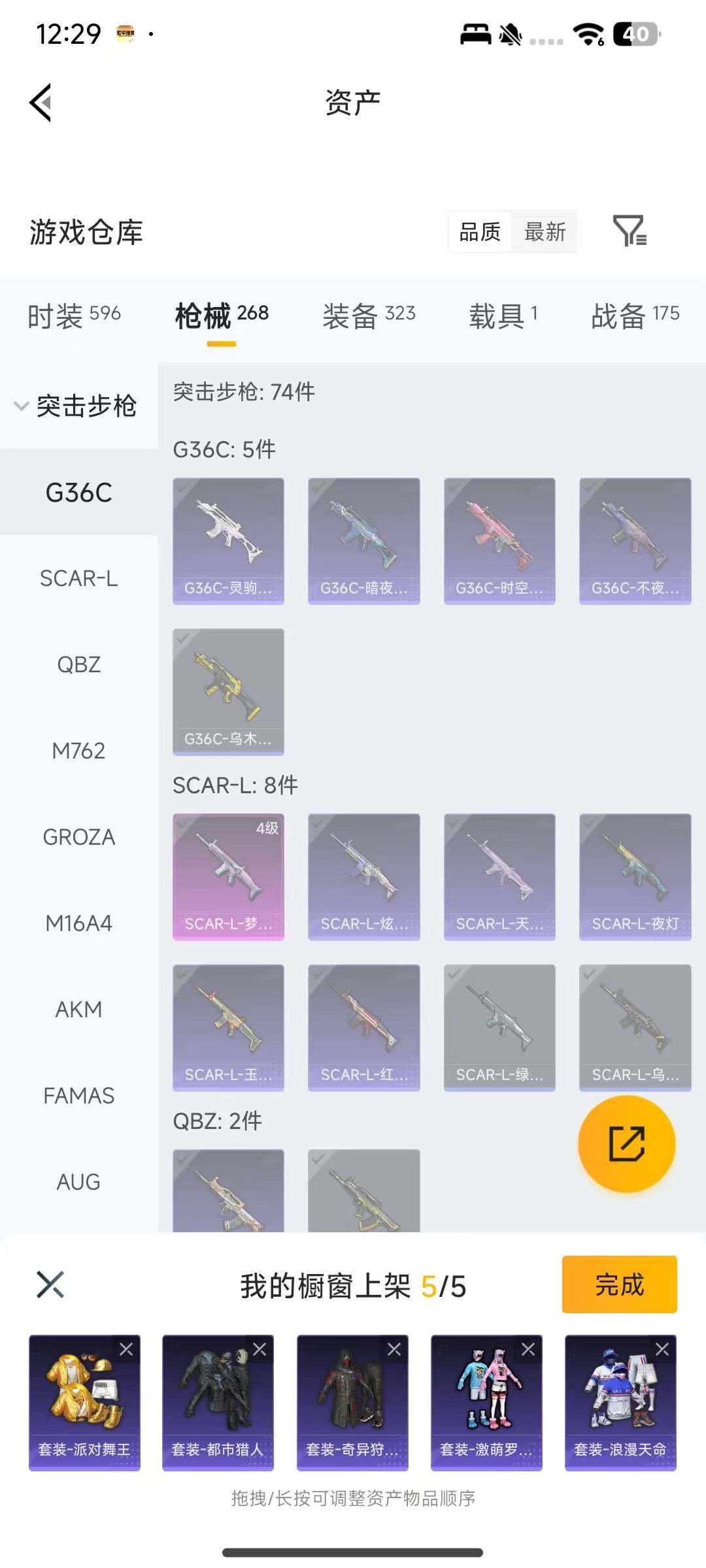Open the 载具 tab
Image resolution: width=706 pixels, height=1568 pixels.
click(503, 316)
